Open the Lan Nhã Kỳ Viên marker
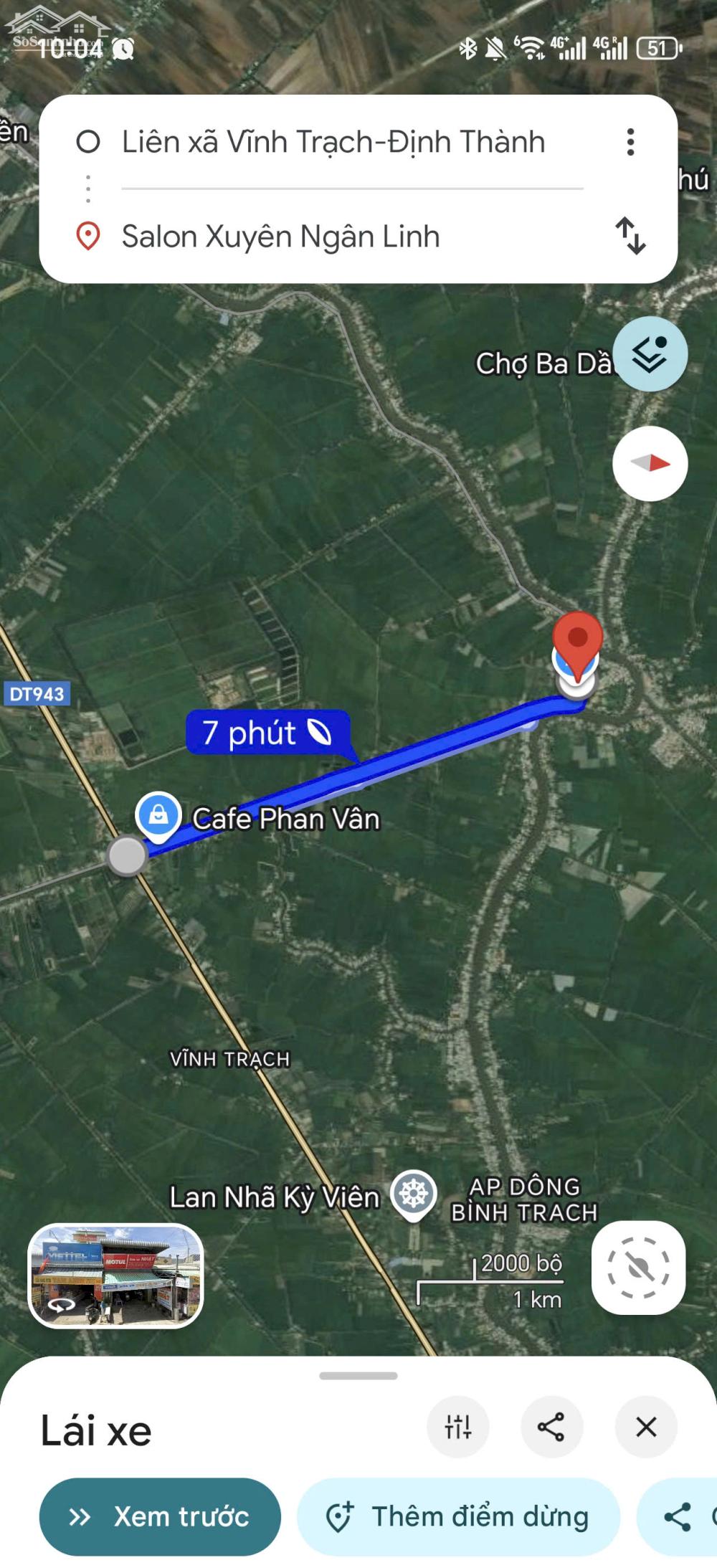 click(x=414, y=1194)
